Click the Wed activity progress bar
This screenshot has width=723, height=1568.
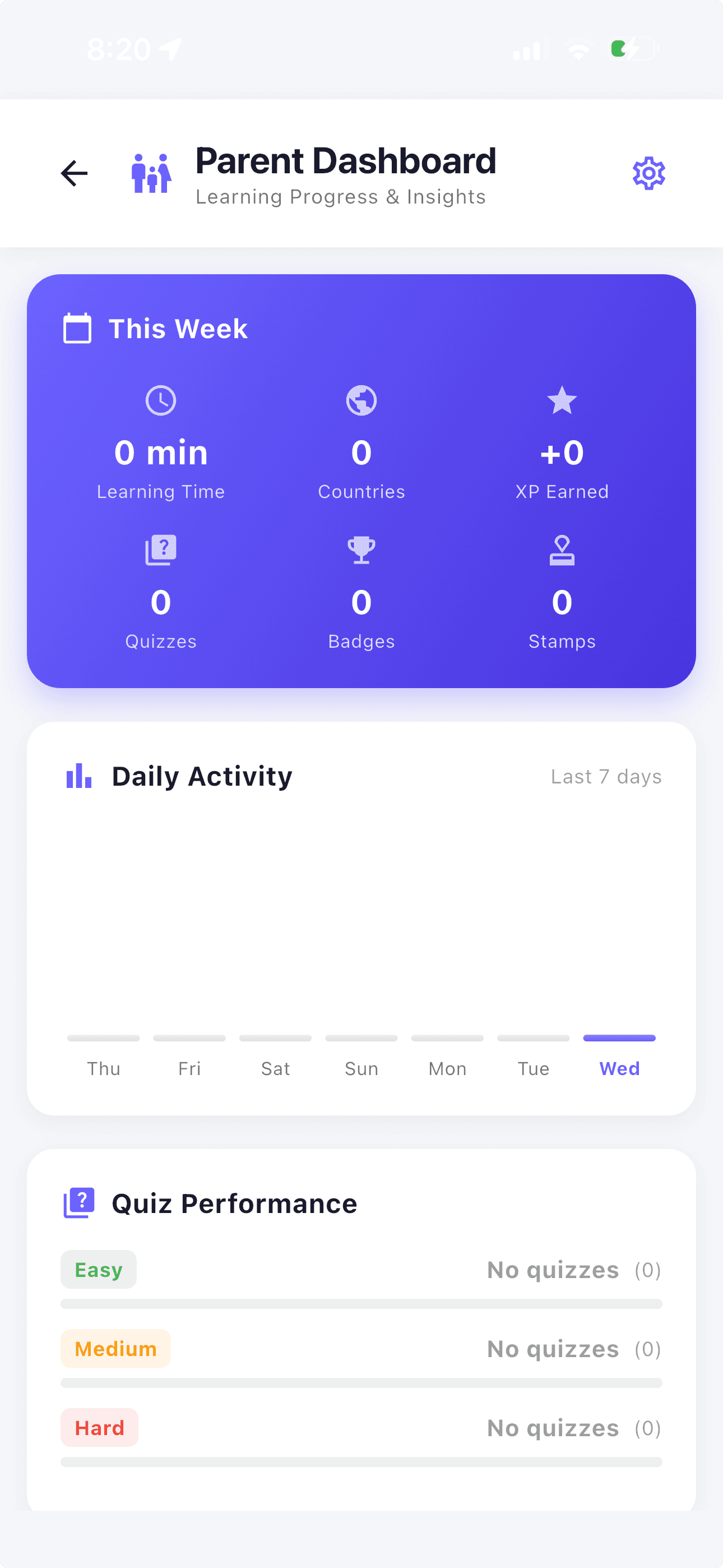click(619, 1039)
